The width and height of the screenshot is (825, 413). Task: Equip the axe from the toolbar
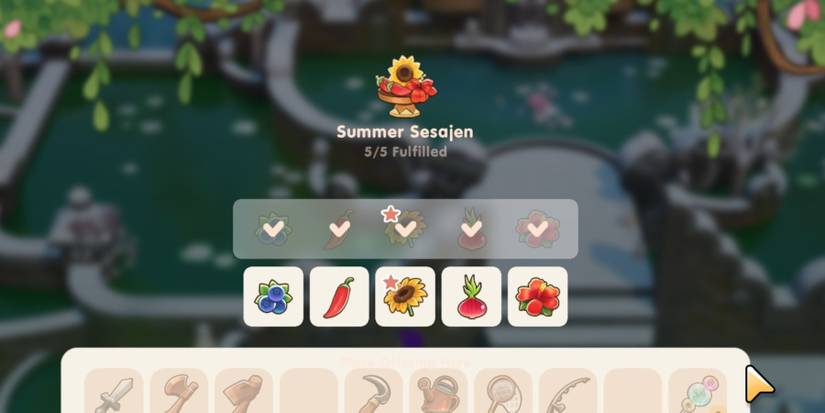[x=179, y=392]
